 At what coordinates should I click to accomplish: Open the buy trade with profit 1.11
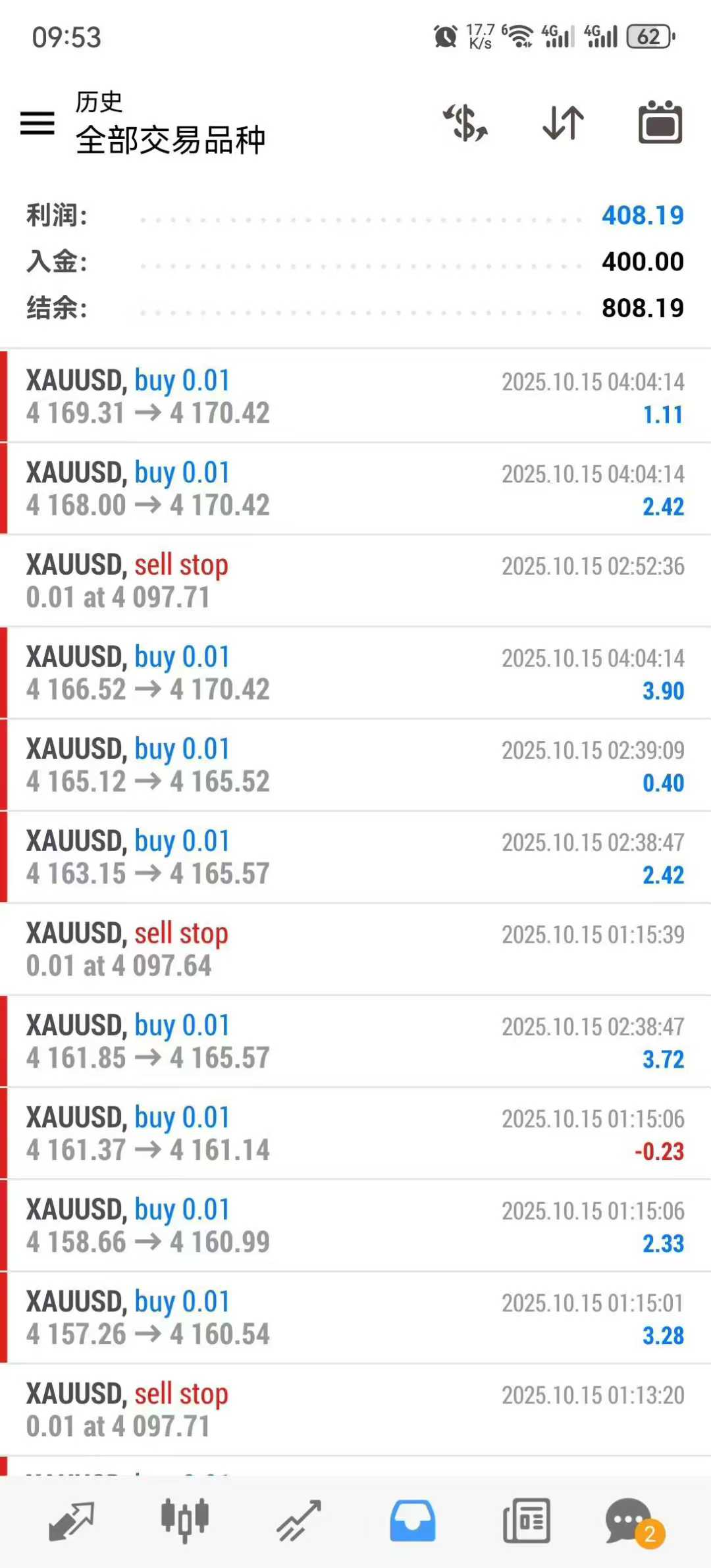[355, 397]
